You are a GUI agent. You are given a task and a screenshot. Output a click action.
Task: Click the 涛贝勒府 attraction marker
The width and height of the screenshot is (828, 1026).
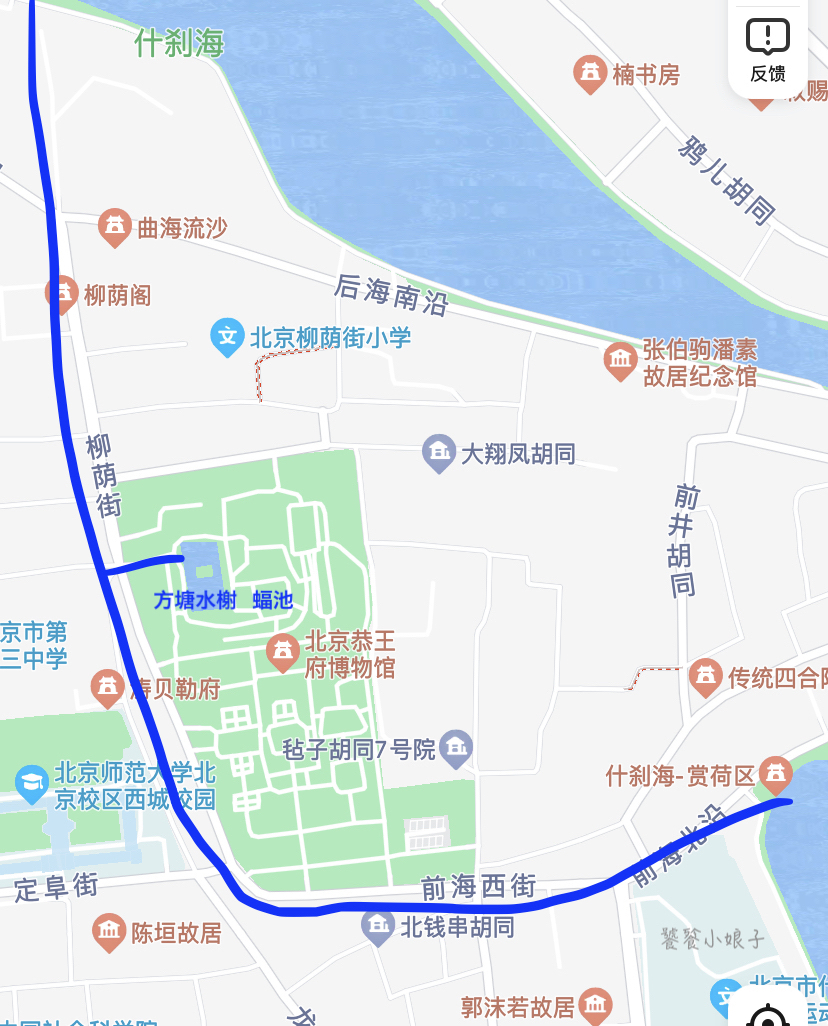(108, 687)
